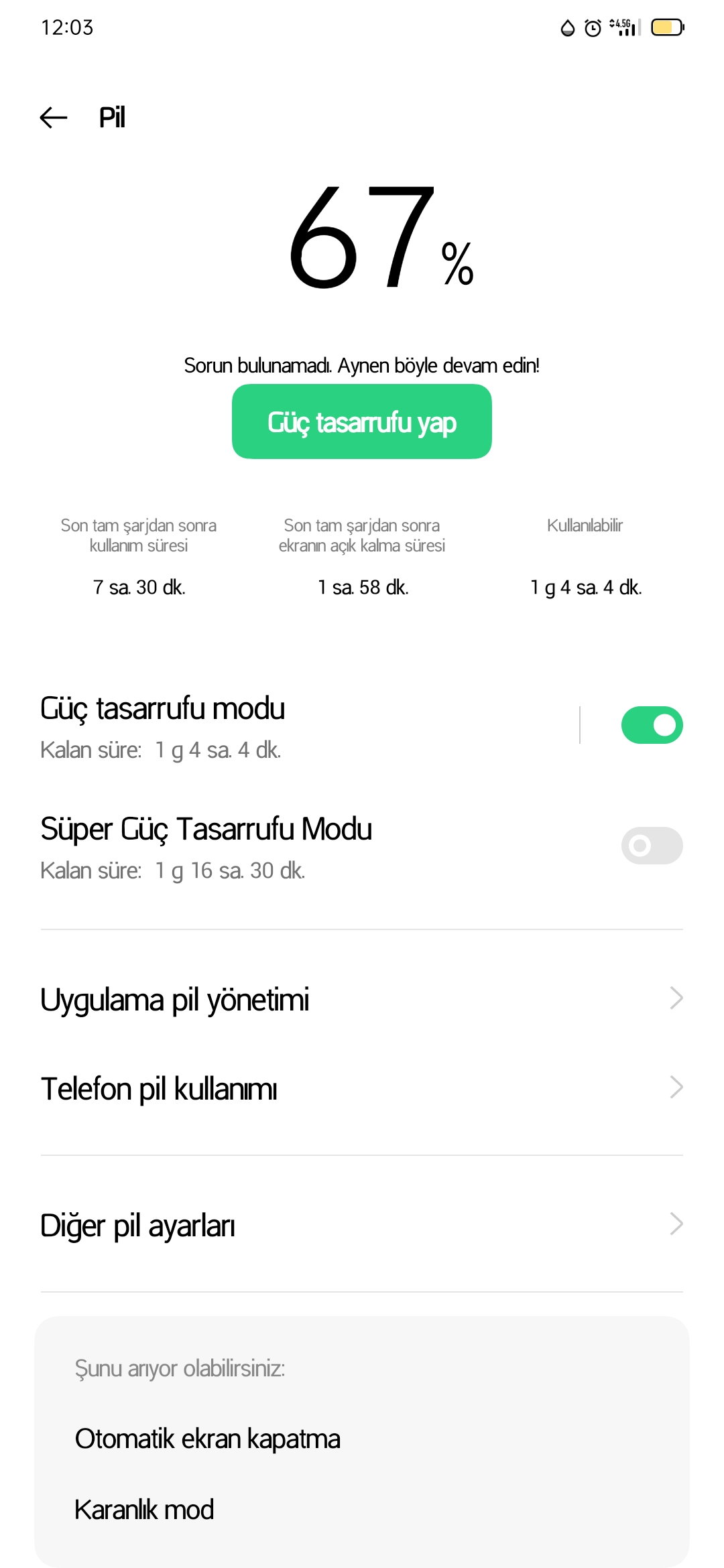Open Telefon pil kullanımı
This screenshot has width=724, height=1568.
(362, 1088)
